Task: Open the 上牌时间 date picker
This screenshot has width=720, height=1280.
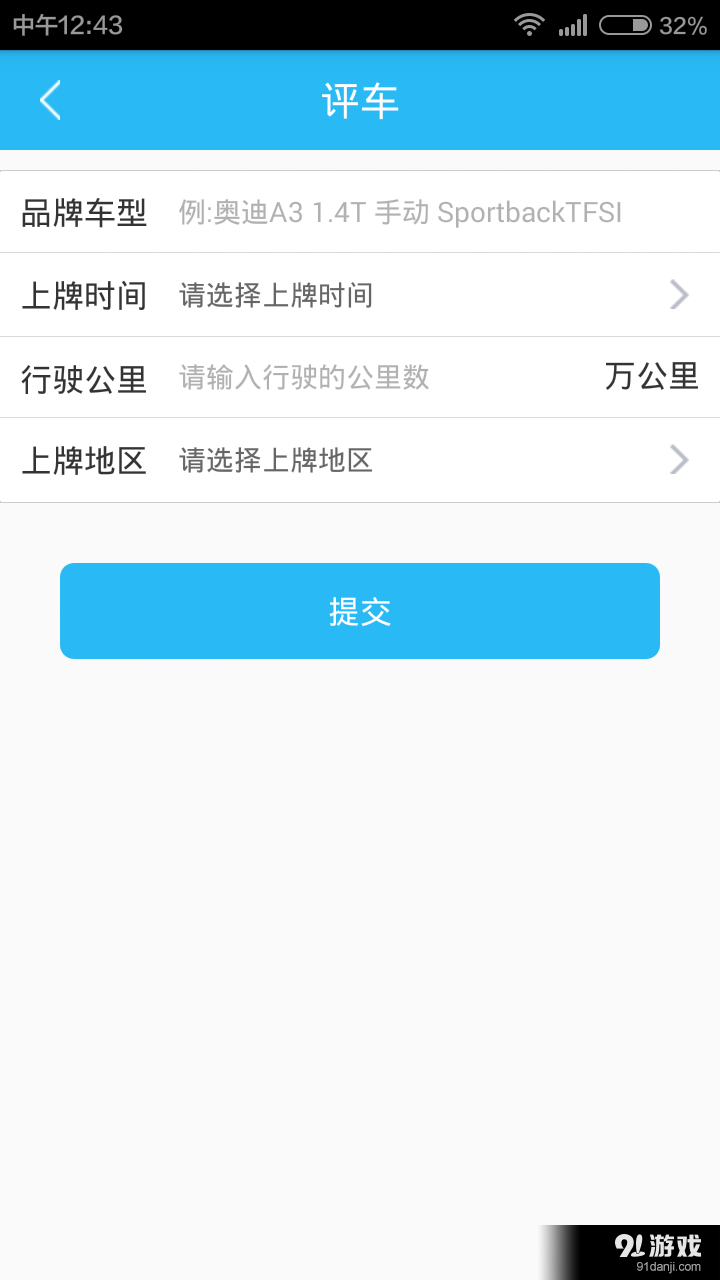Action: coord(400,295)
